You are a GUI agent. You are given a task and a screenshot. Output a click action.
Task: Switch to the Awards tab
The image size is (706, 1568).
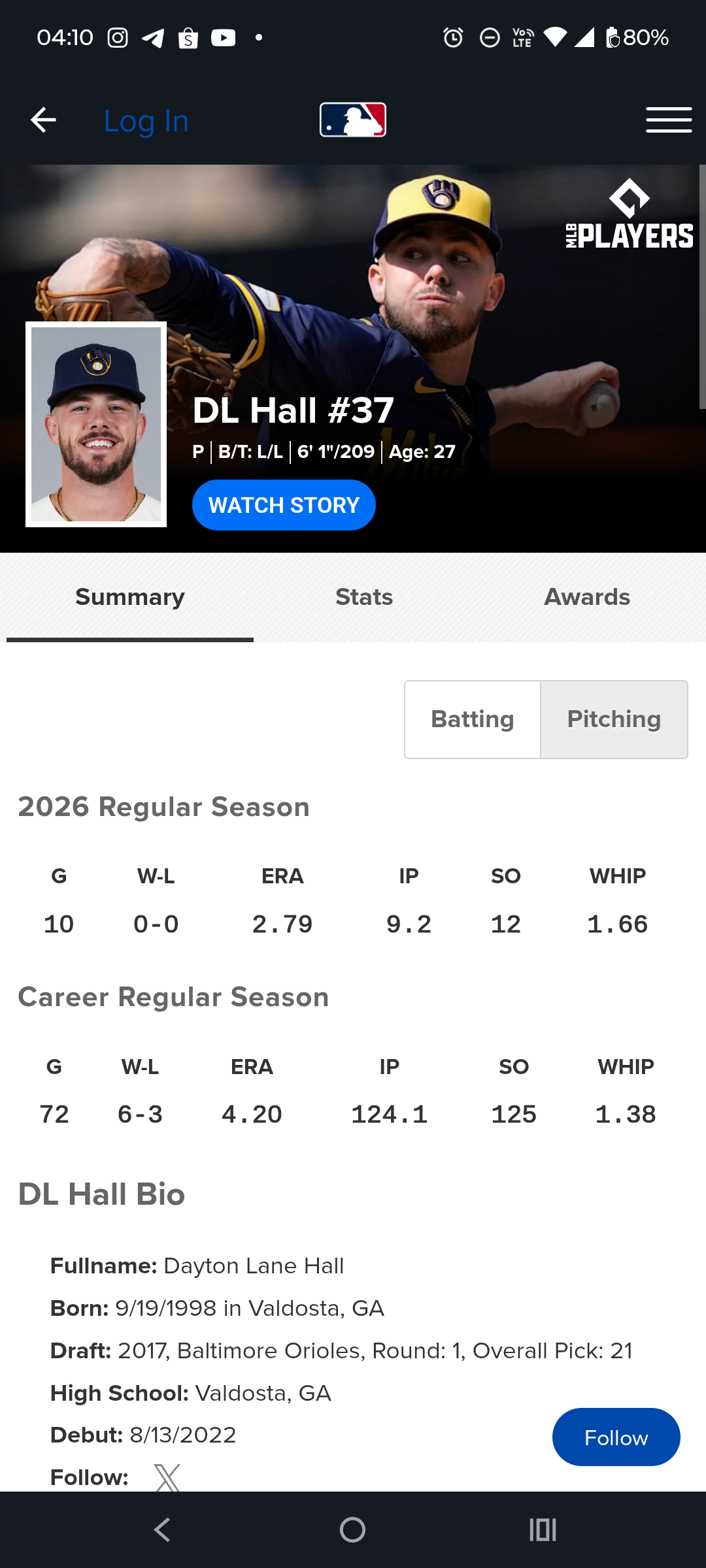pyautogui.click(x=587, y=597)
